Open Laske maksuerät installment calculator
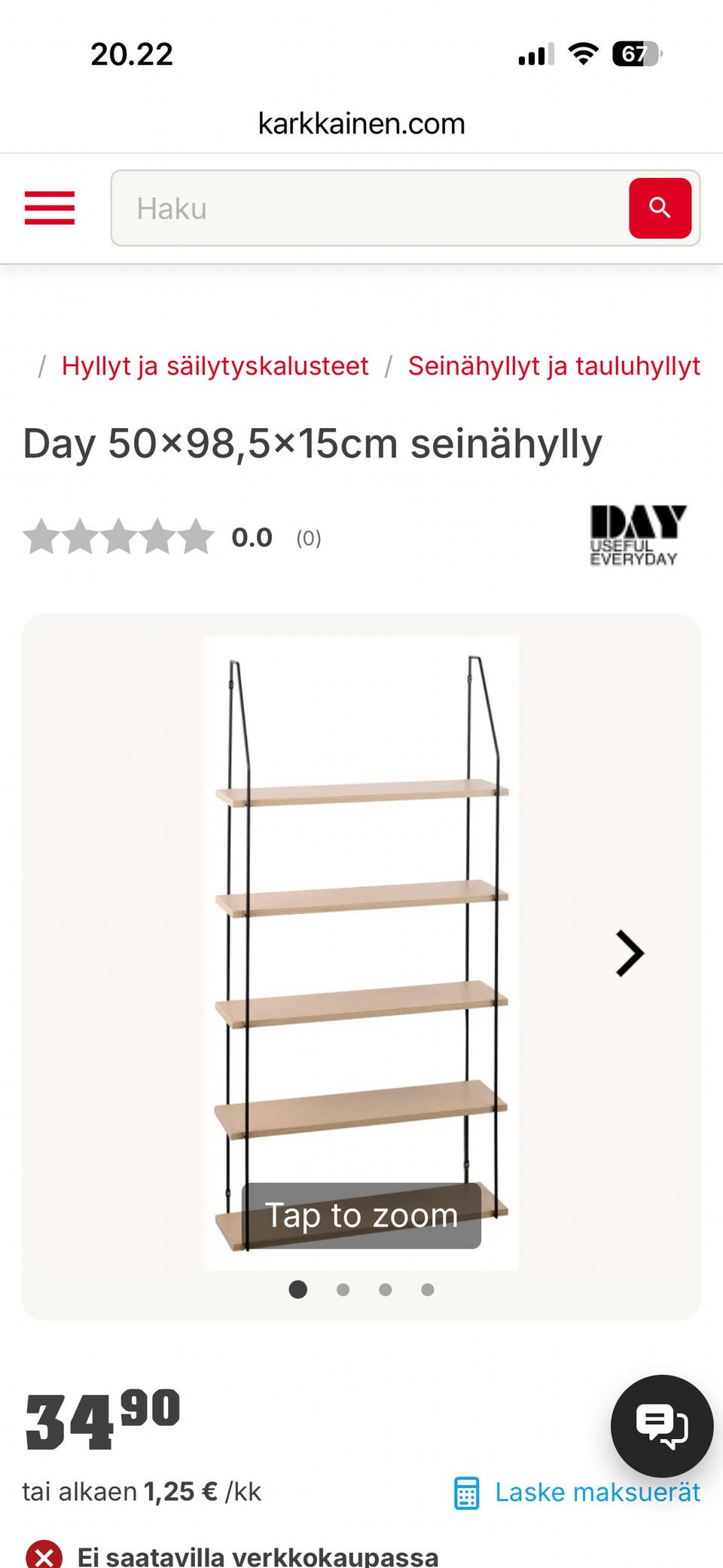Viewport: 723px width, 1568px height. point(577,1492)
